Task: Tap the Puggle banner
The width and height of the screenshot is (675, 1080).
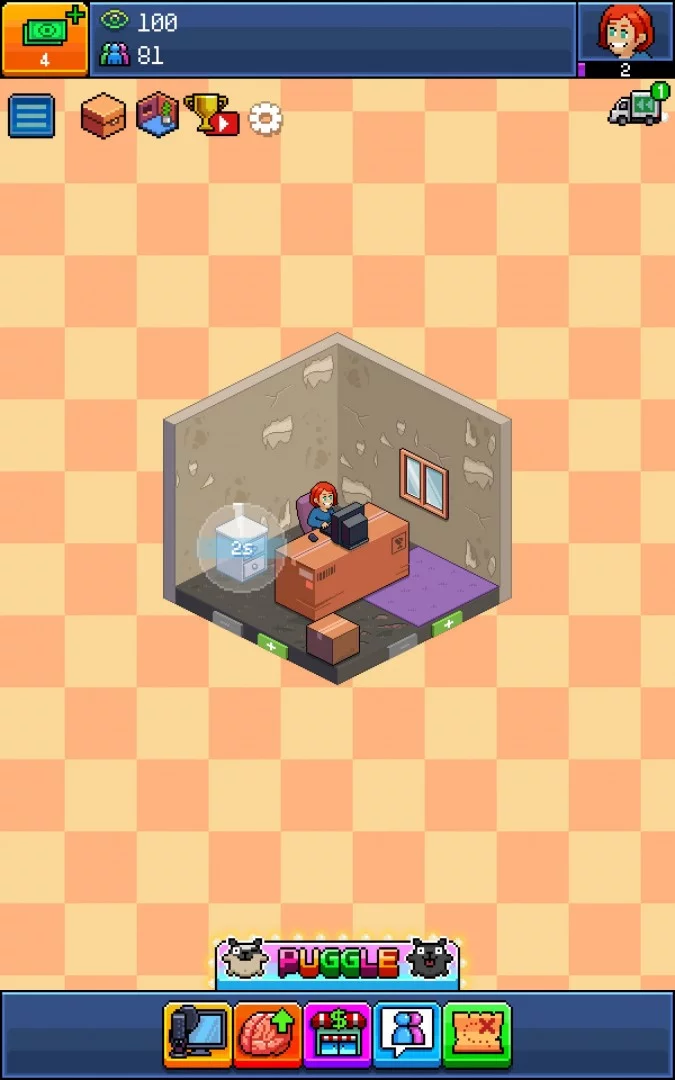Action: click(x=338, y=962)
